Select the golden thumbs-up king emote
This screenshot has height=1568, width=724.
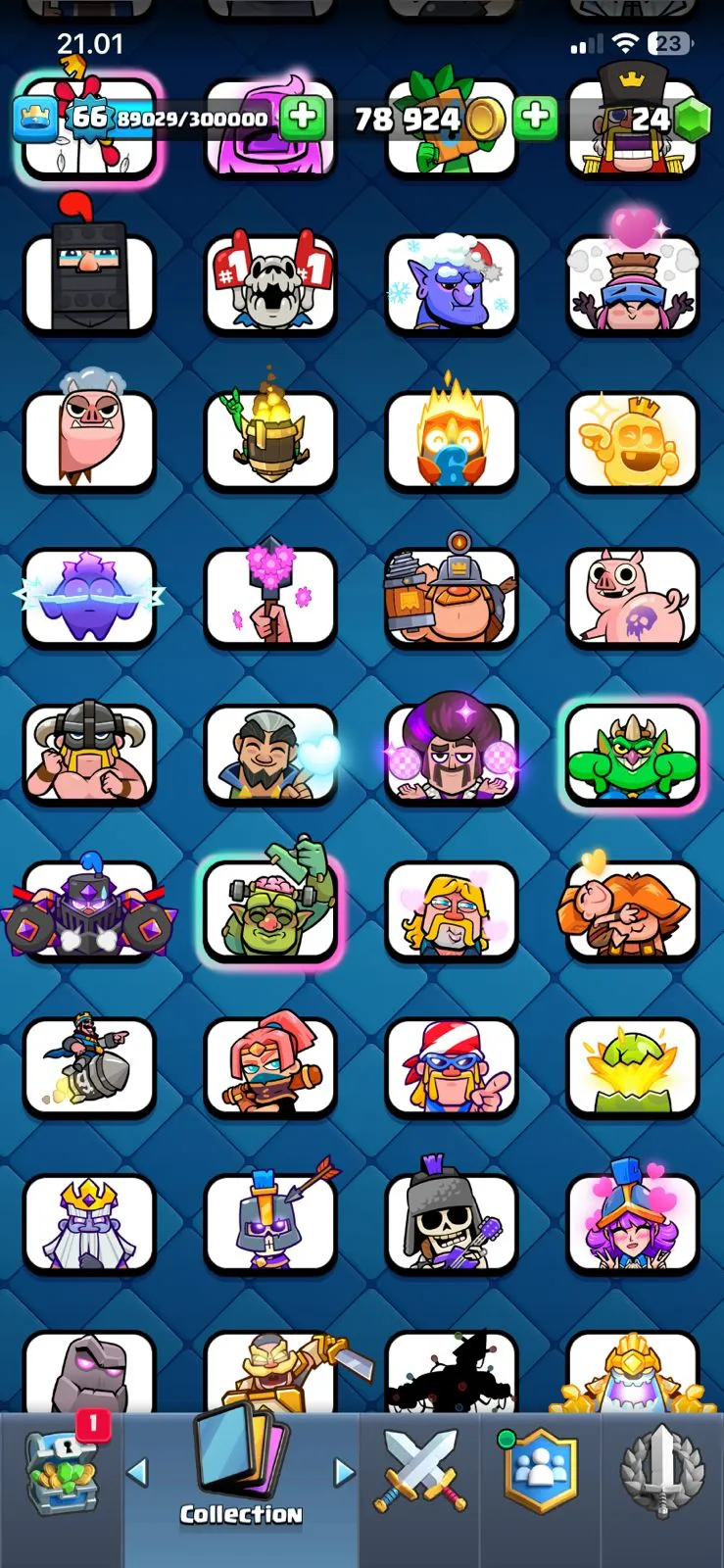tap(632, 441)
